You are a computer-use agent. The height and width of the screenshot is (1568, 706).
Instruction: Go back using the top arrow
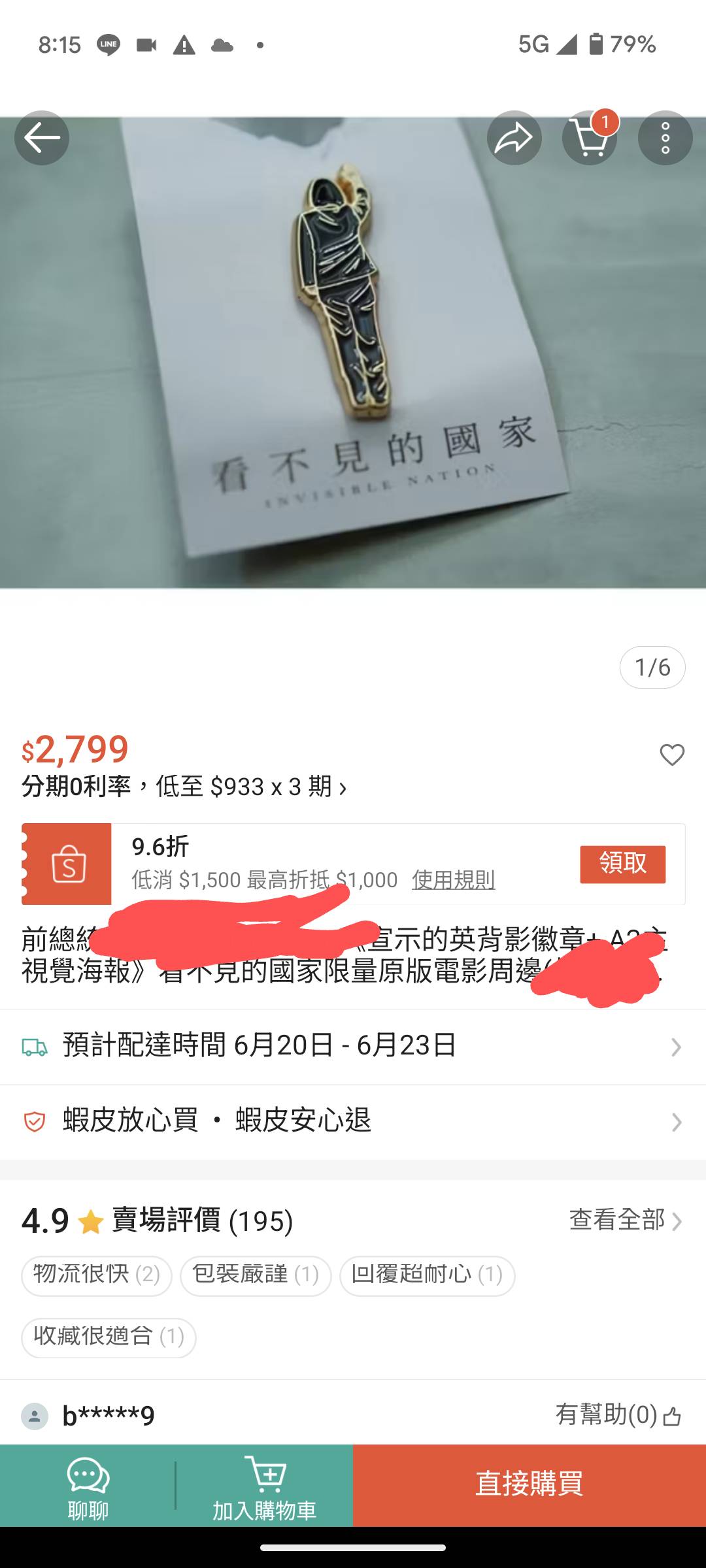click(42, 138)
